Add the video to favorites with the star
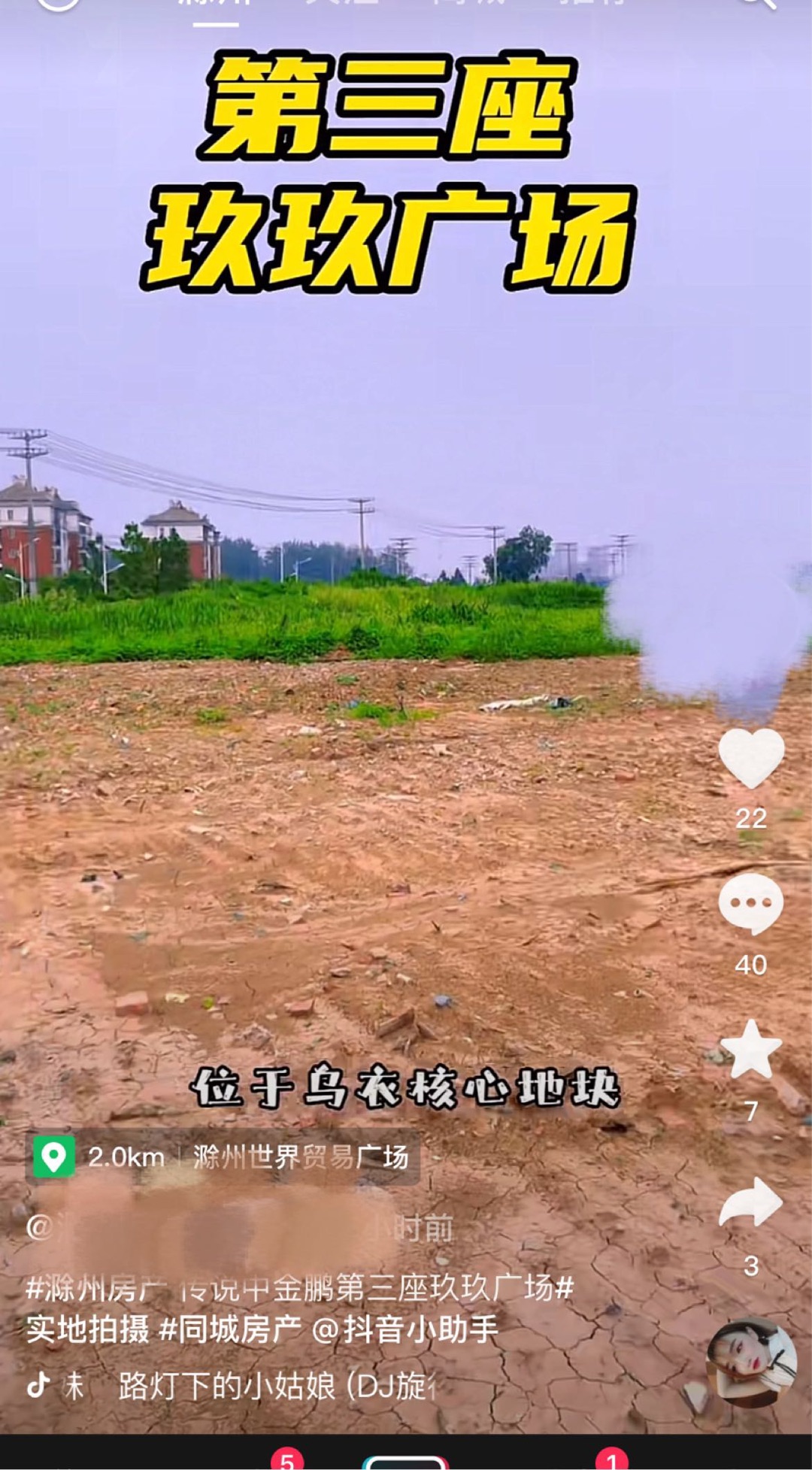The width and height of the screenshot is (812, 1470). 751,1050
